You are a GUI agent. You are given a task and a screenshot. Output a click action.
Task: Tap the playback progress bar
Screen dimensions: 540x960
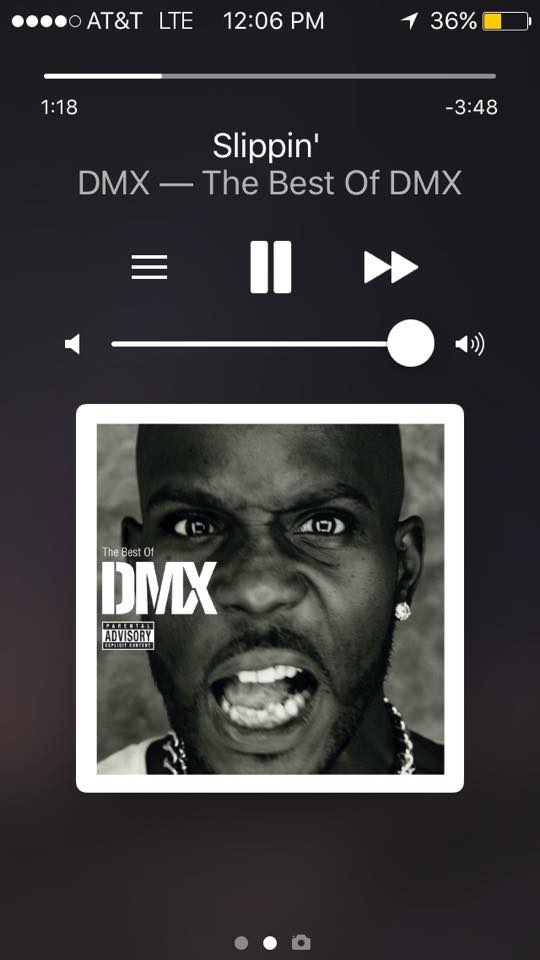coord(270,77)
